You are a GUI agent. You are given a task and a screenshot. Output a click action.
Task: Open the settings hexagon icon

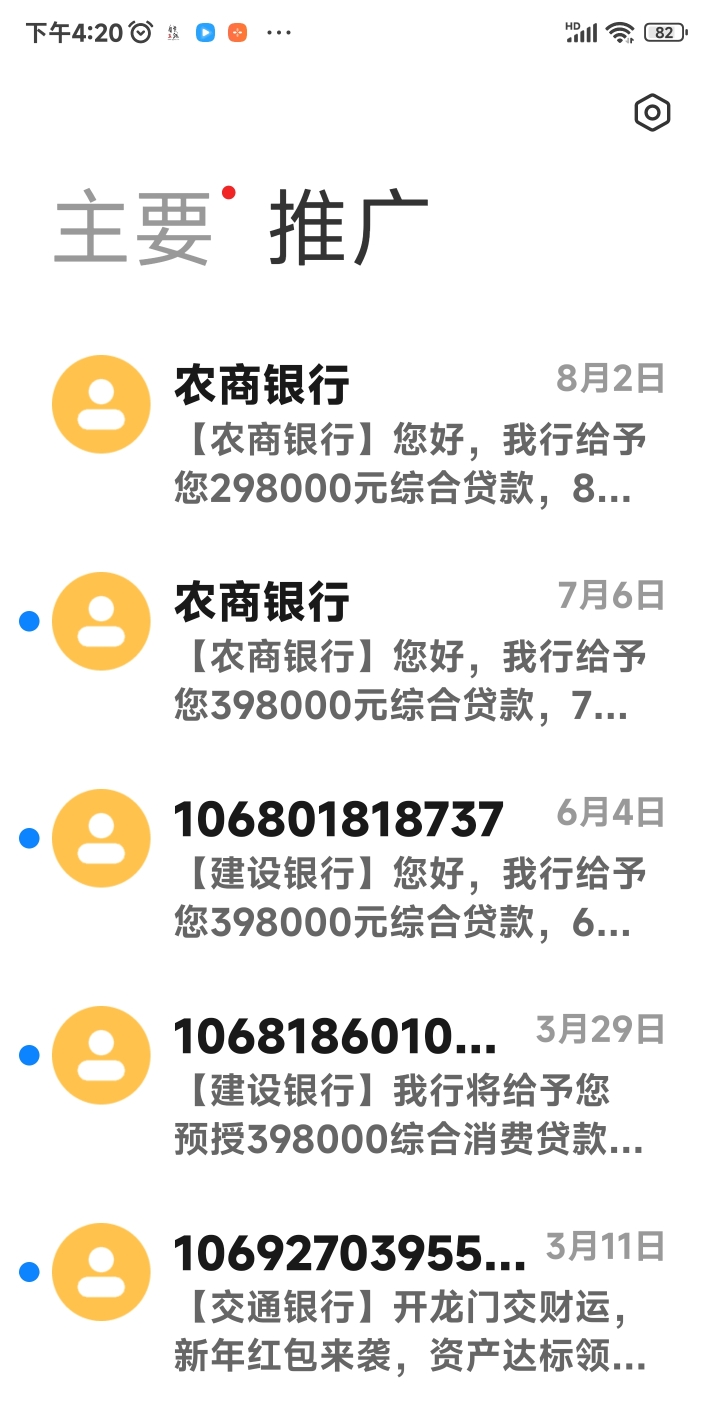[x=652, y=113]
